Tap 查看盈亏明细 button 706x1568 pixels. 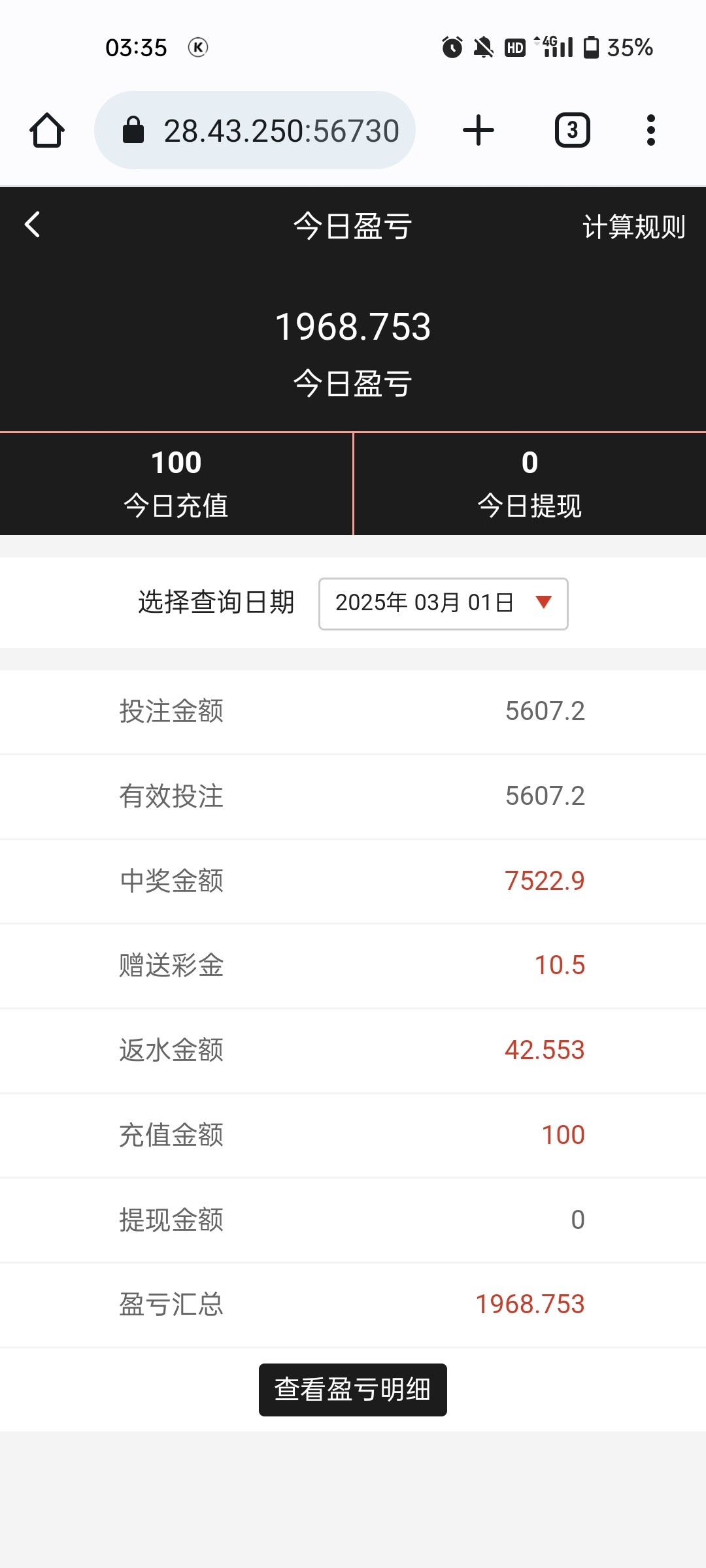point(352,1390)
